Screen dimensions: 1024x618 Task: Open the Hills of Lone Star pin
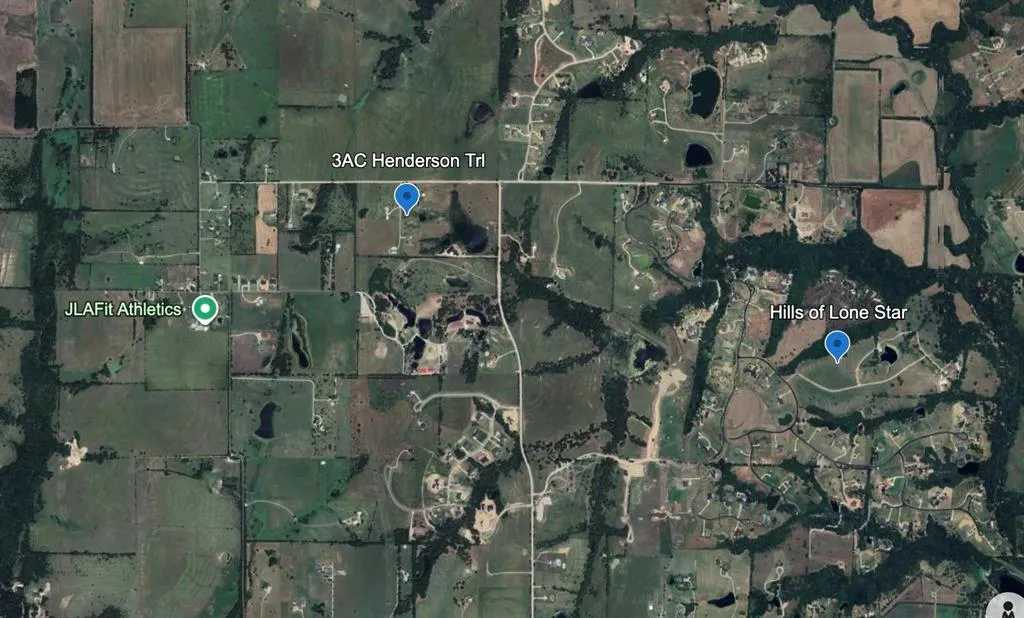point(837,345)
